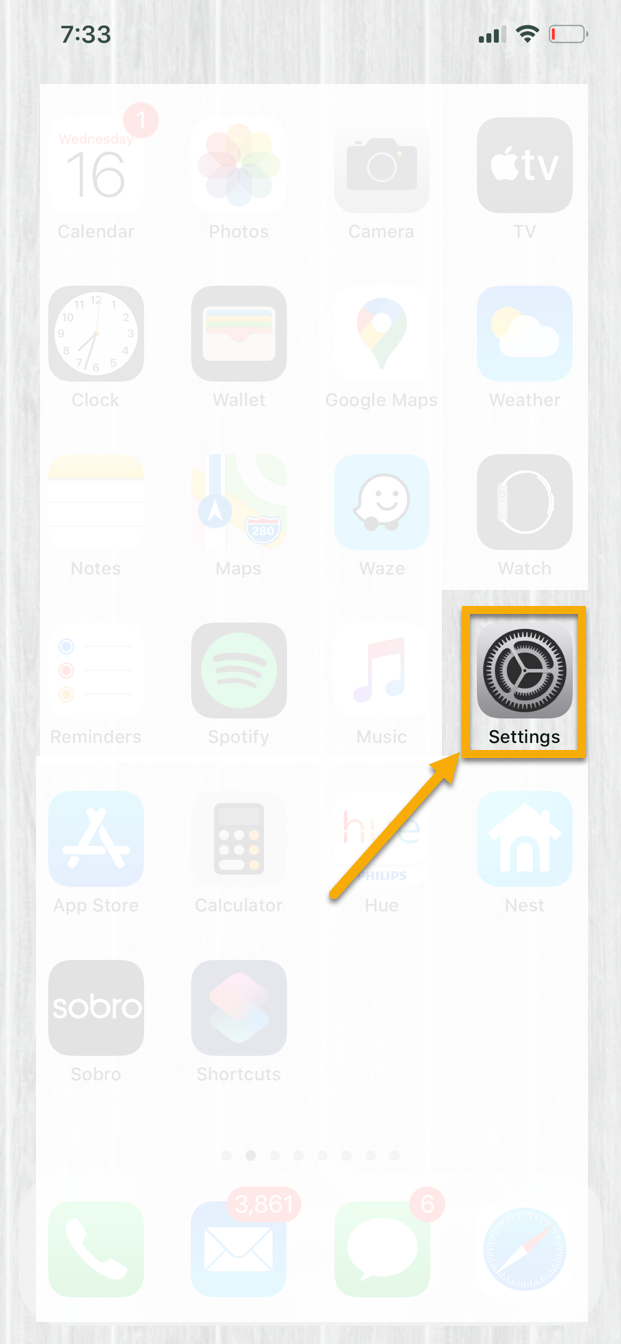Open the Shortcuts app
Viewport: 621px width, 1344px height.
(239, 1008)
